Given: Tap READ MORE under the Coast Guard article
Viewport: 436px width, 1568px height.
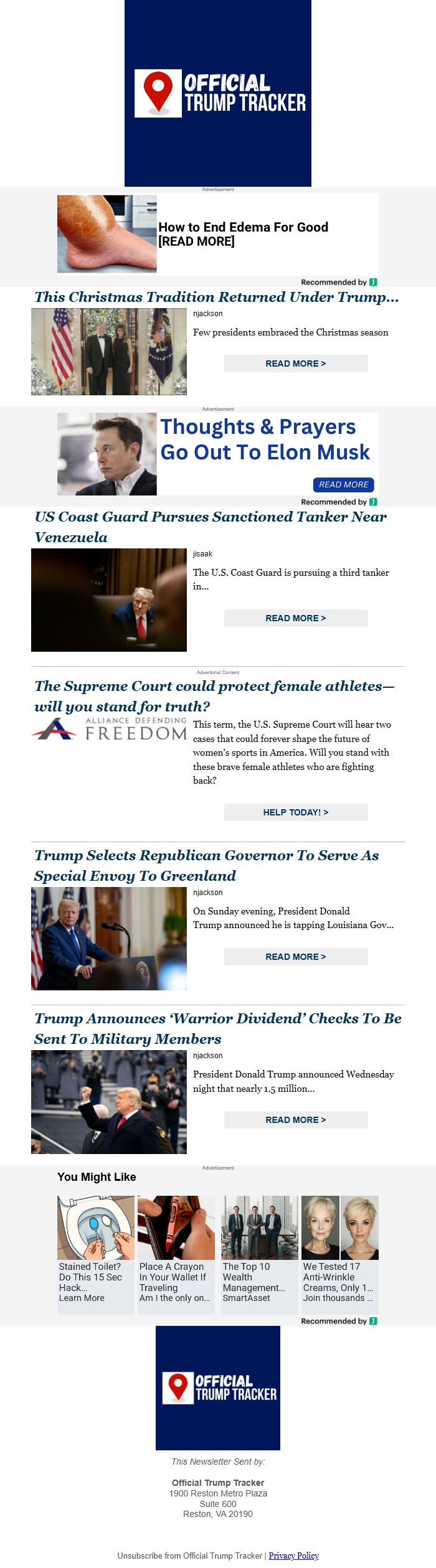Looking at the screenshot, I should point(295,618).
